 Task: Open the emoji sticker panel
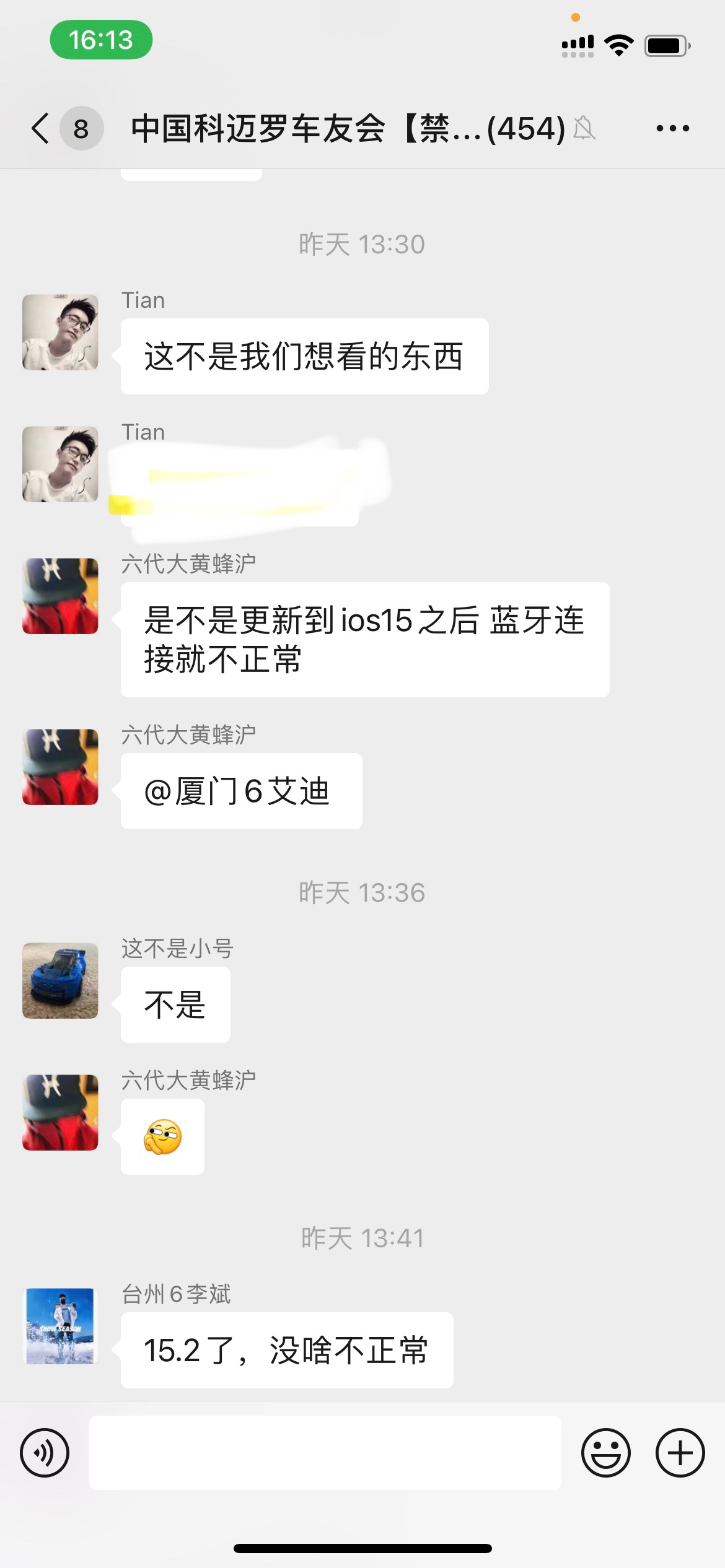click(605, 1453)
